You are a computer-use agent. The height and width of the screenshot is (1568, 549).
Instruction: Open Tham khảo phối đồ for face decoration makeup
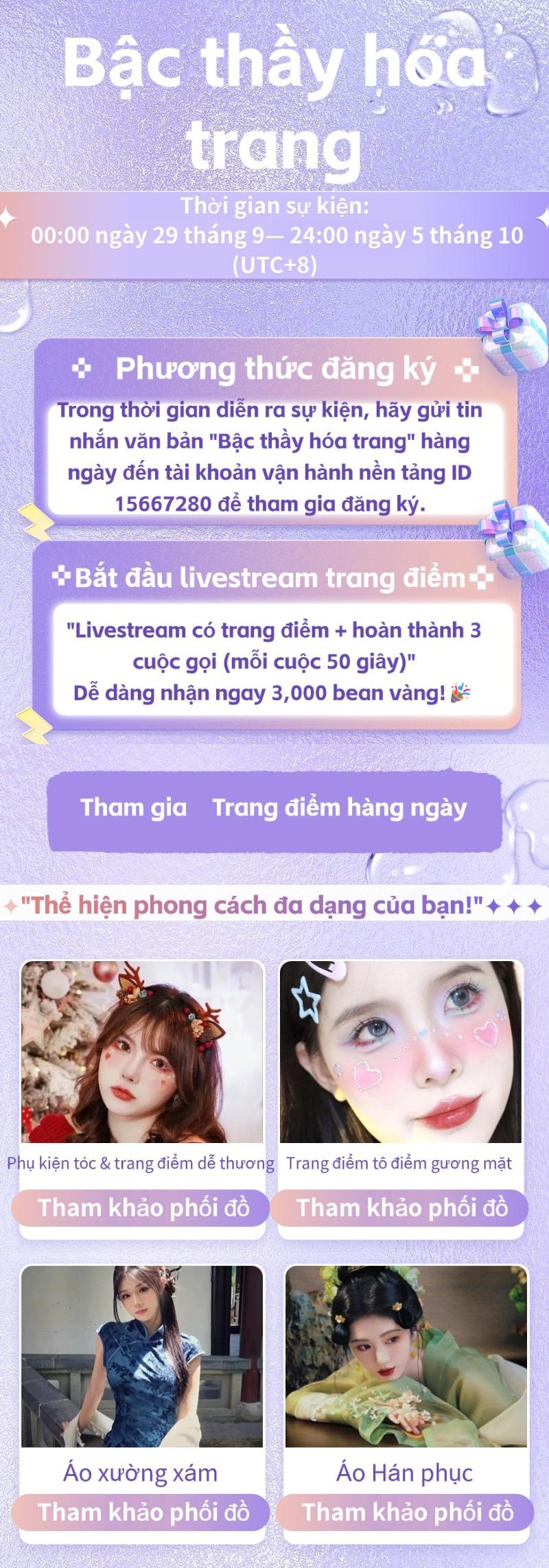point(401,1206)
